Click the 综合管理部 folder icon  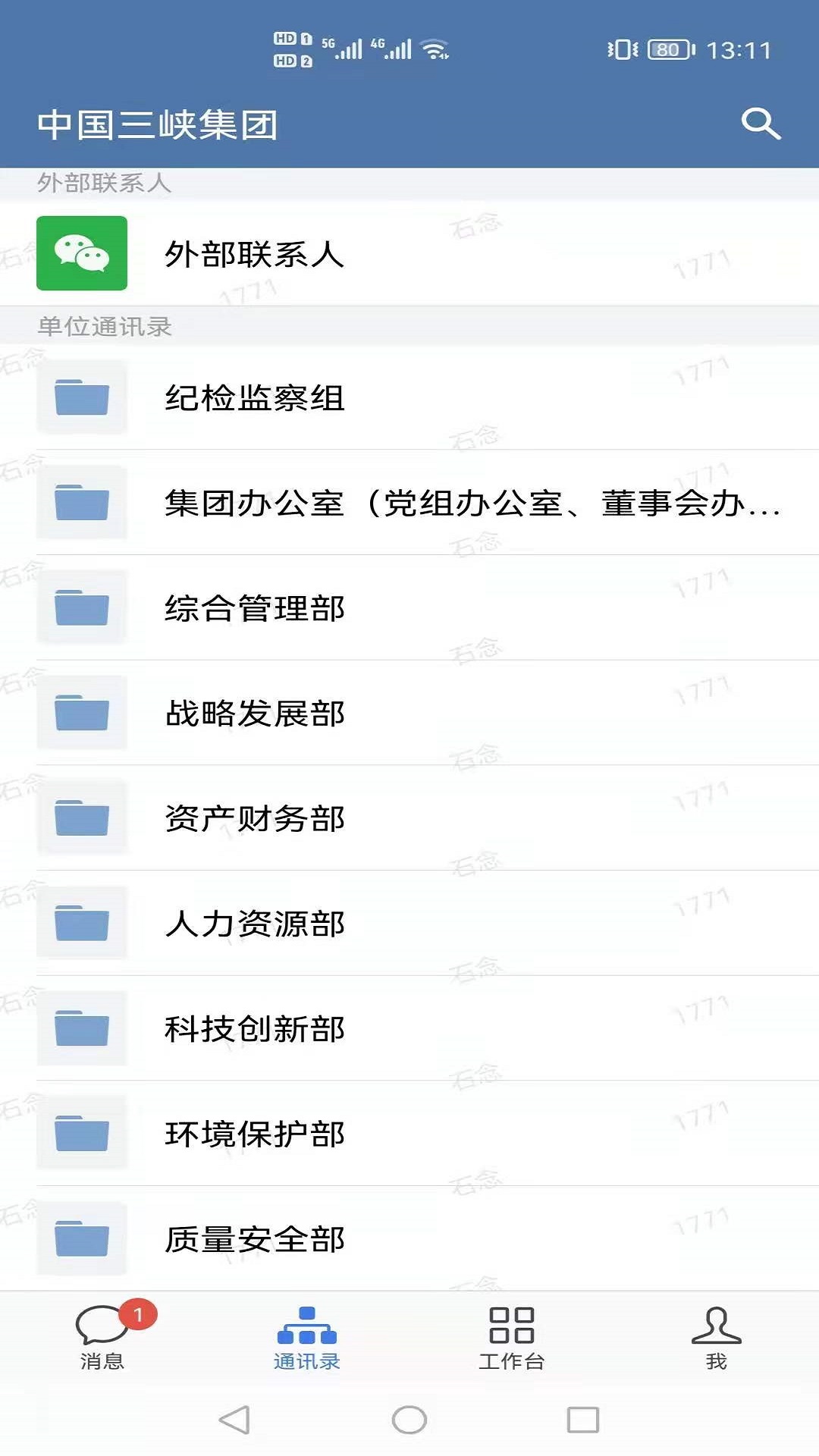click(82, 607)
